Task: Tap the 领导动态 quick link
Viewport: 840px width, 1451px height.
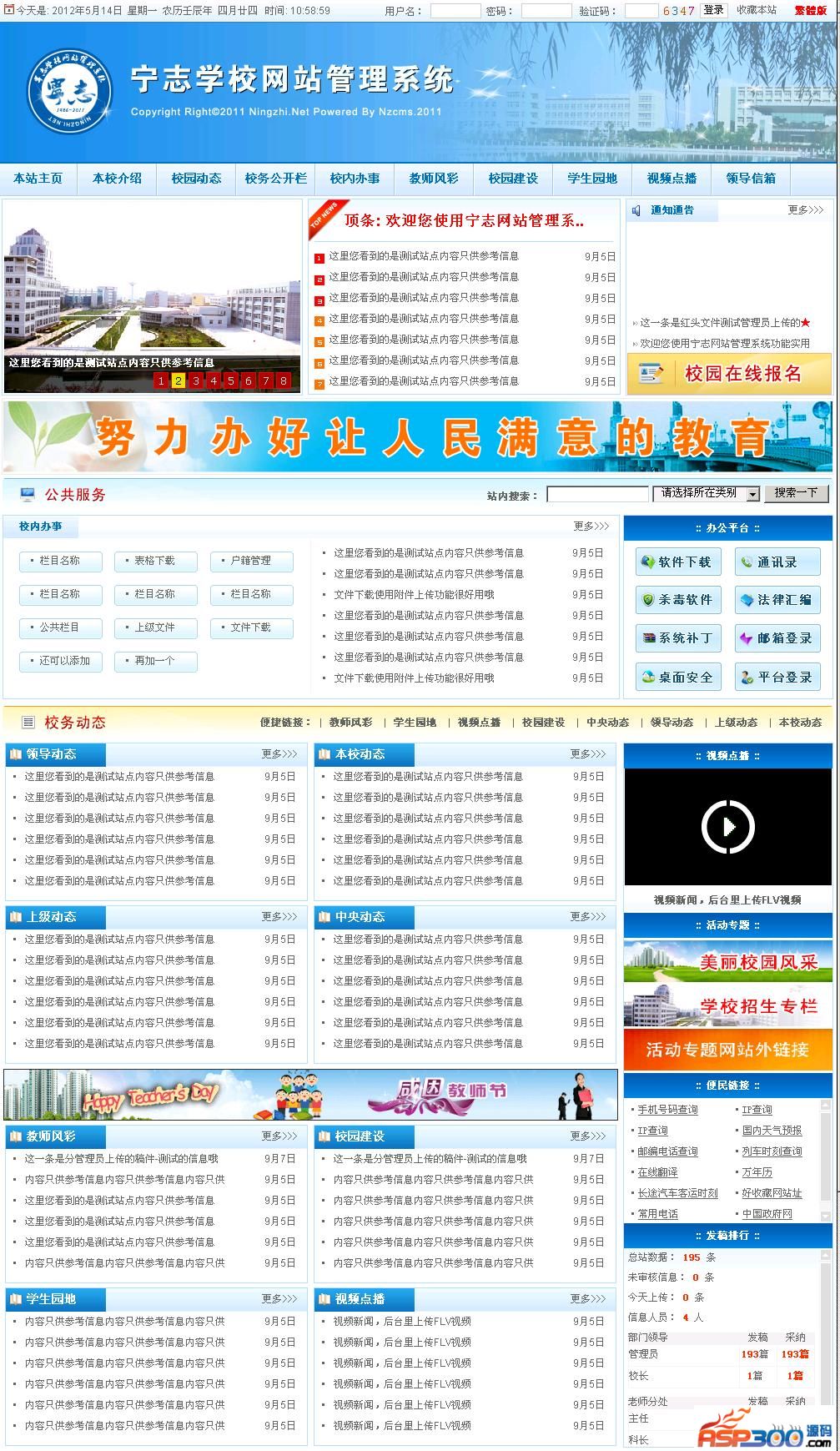Action: point(671,723)
